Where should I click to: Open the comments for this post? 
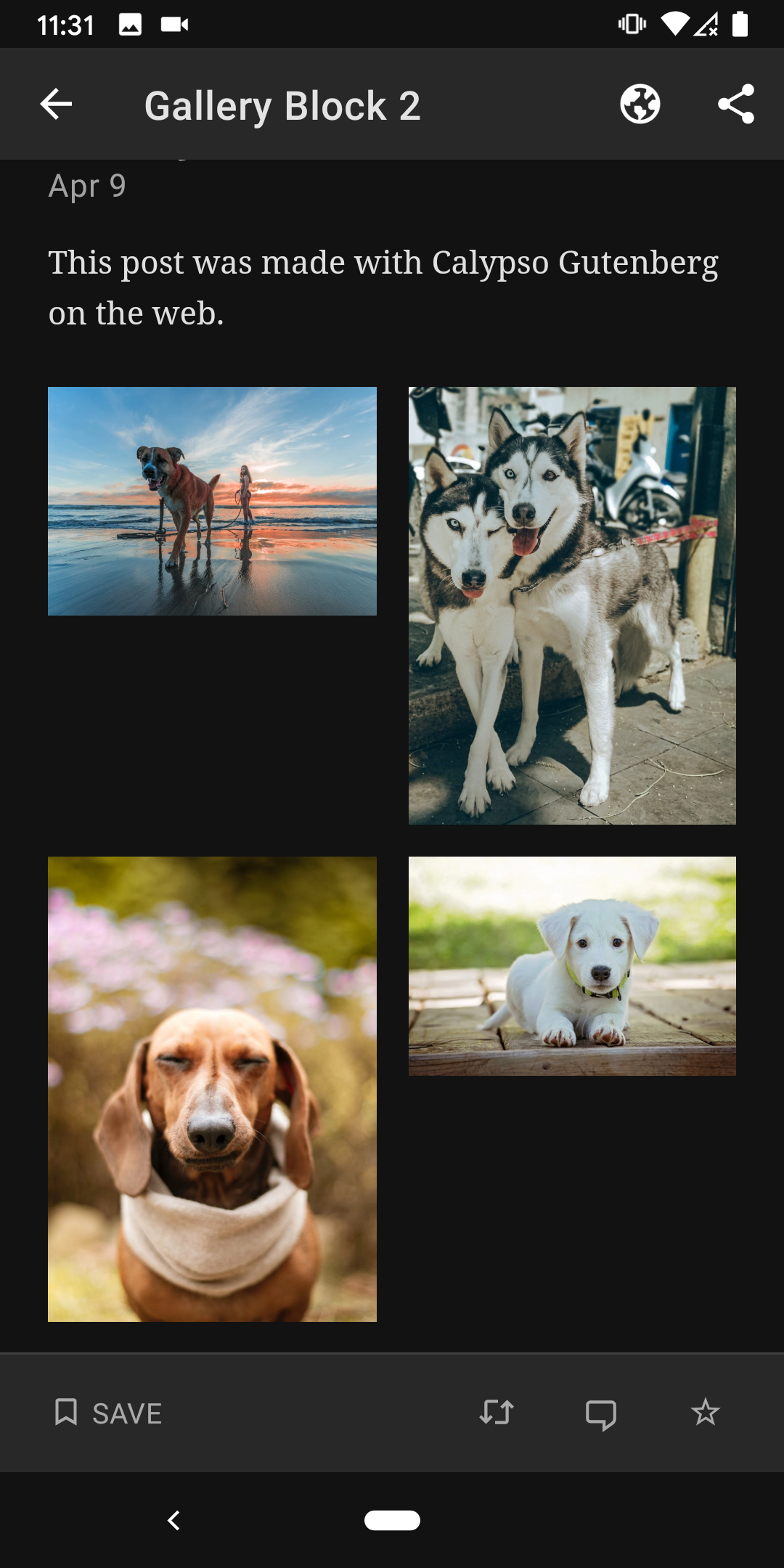coord(600,1413)
